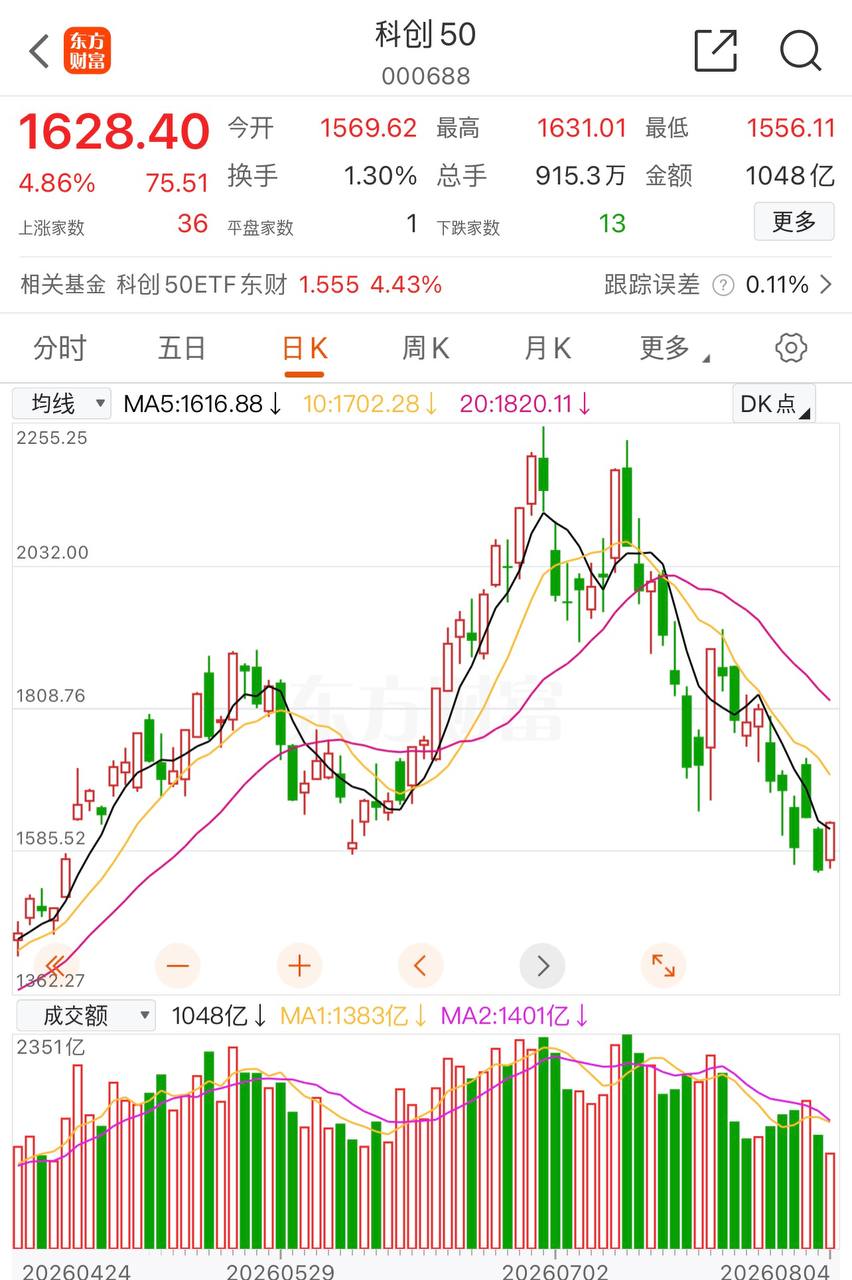Switch to the 分时 chart tab
Viewport: 852px width, 1280px height.
pyautogui.click(x=60, y=348)
